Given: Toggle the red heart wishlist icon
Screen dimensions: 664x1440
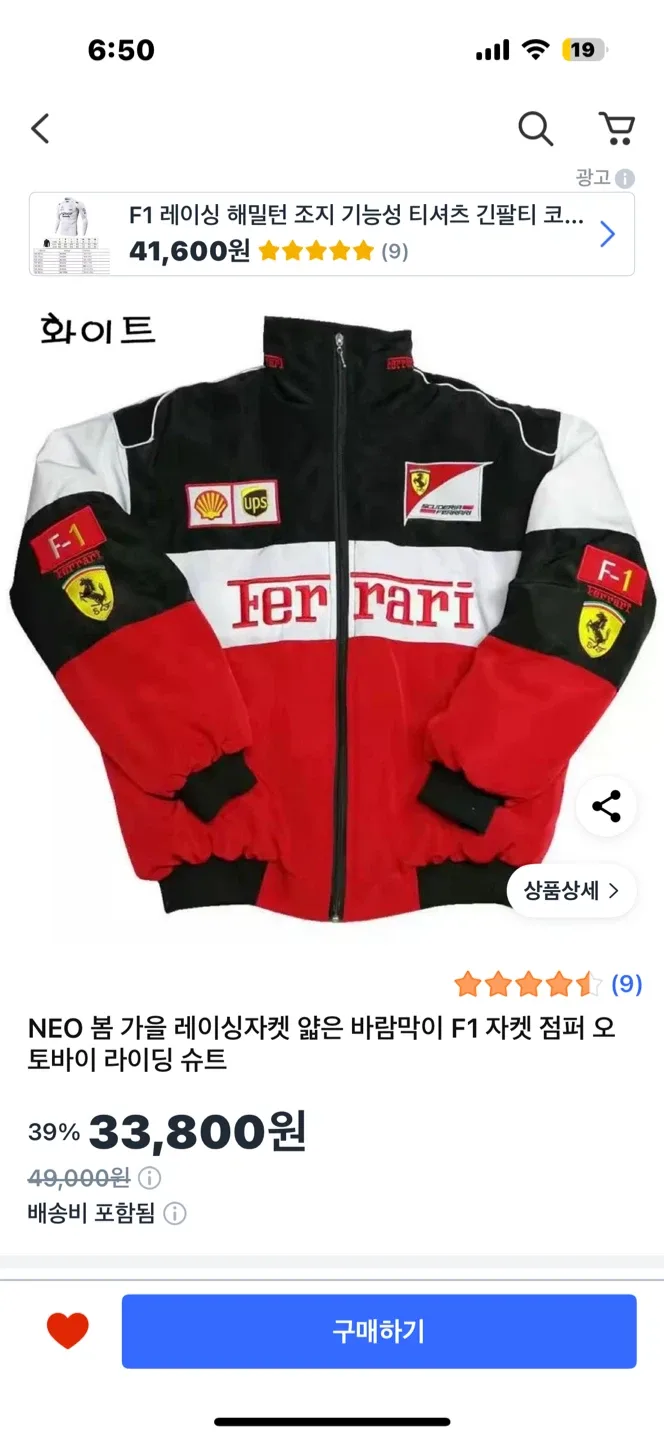Looking at the screenshot, I should (68, 1331).
